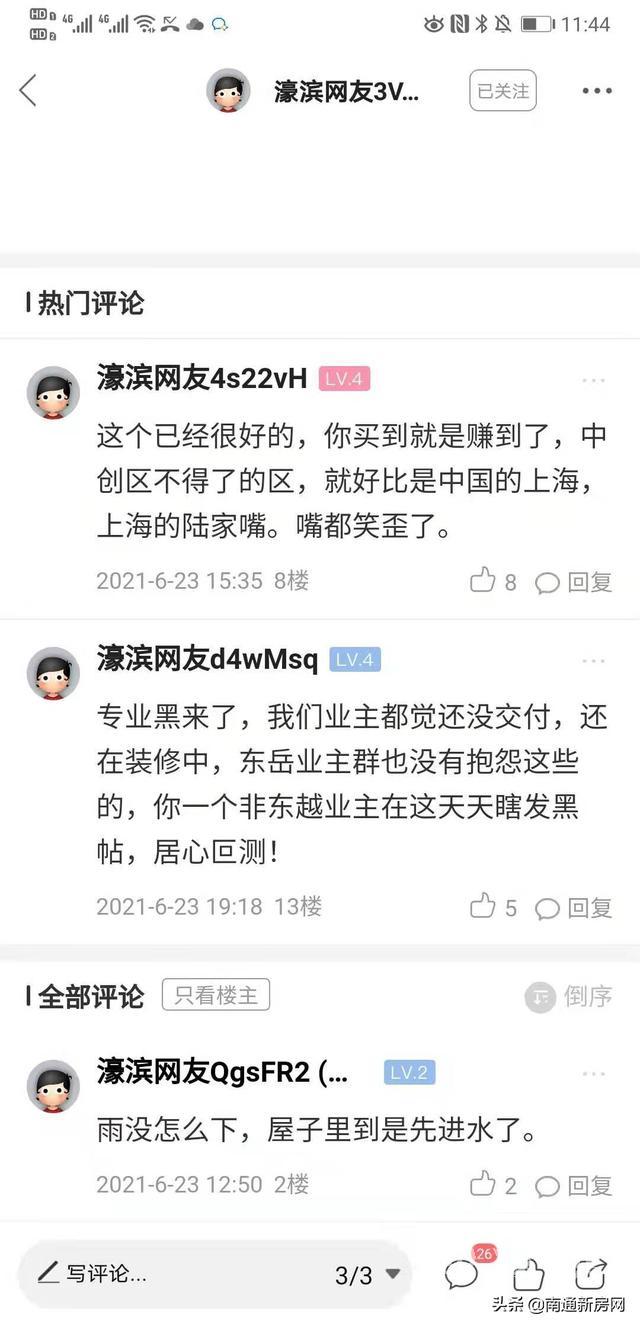Enable the 只看楼主 filter
640x1327 pixels.
216,995
